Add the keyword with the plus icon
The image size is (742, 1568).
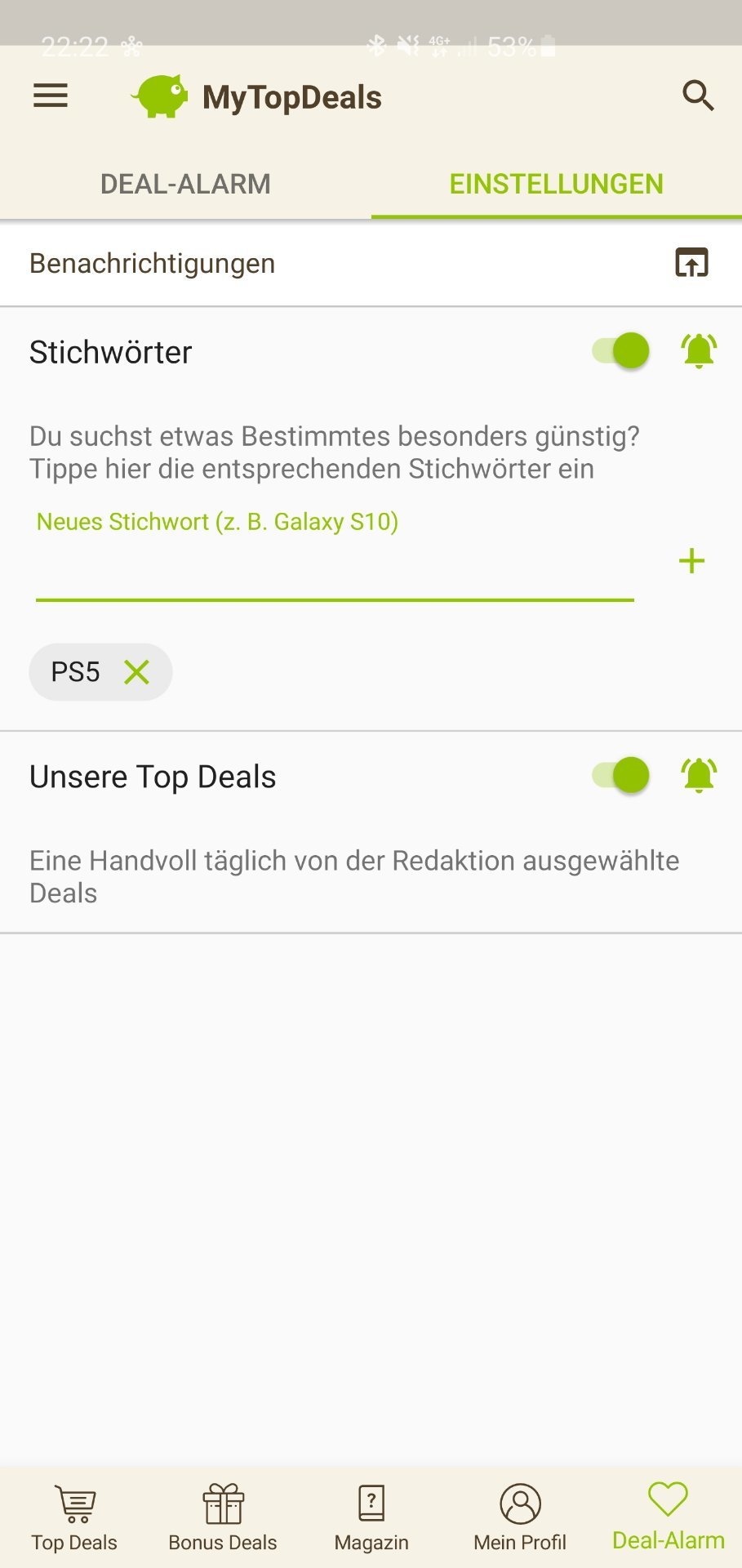(691, 561)
